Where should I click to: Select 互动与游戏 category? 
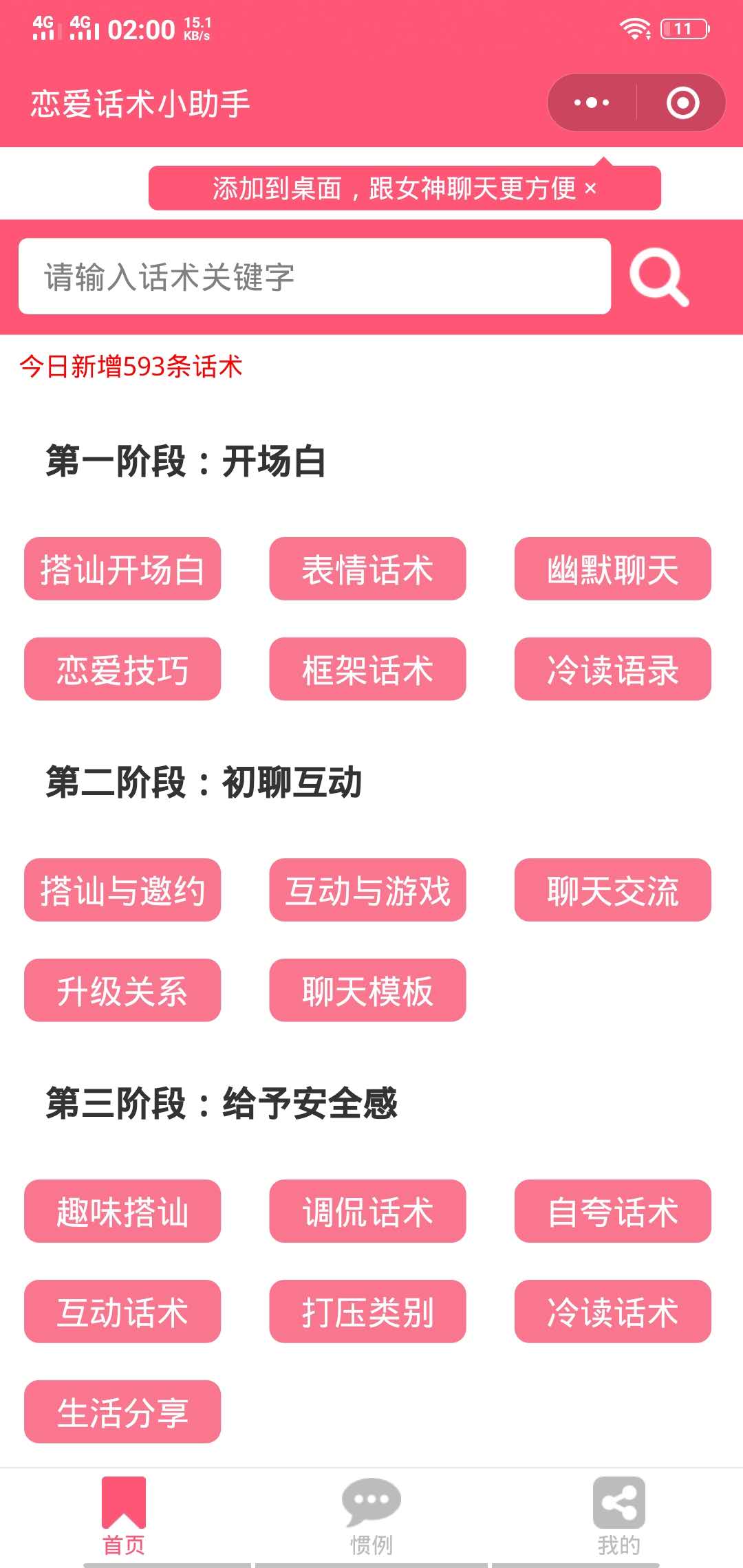coord(367,891)
